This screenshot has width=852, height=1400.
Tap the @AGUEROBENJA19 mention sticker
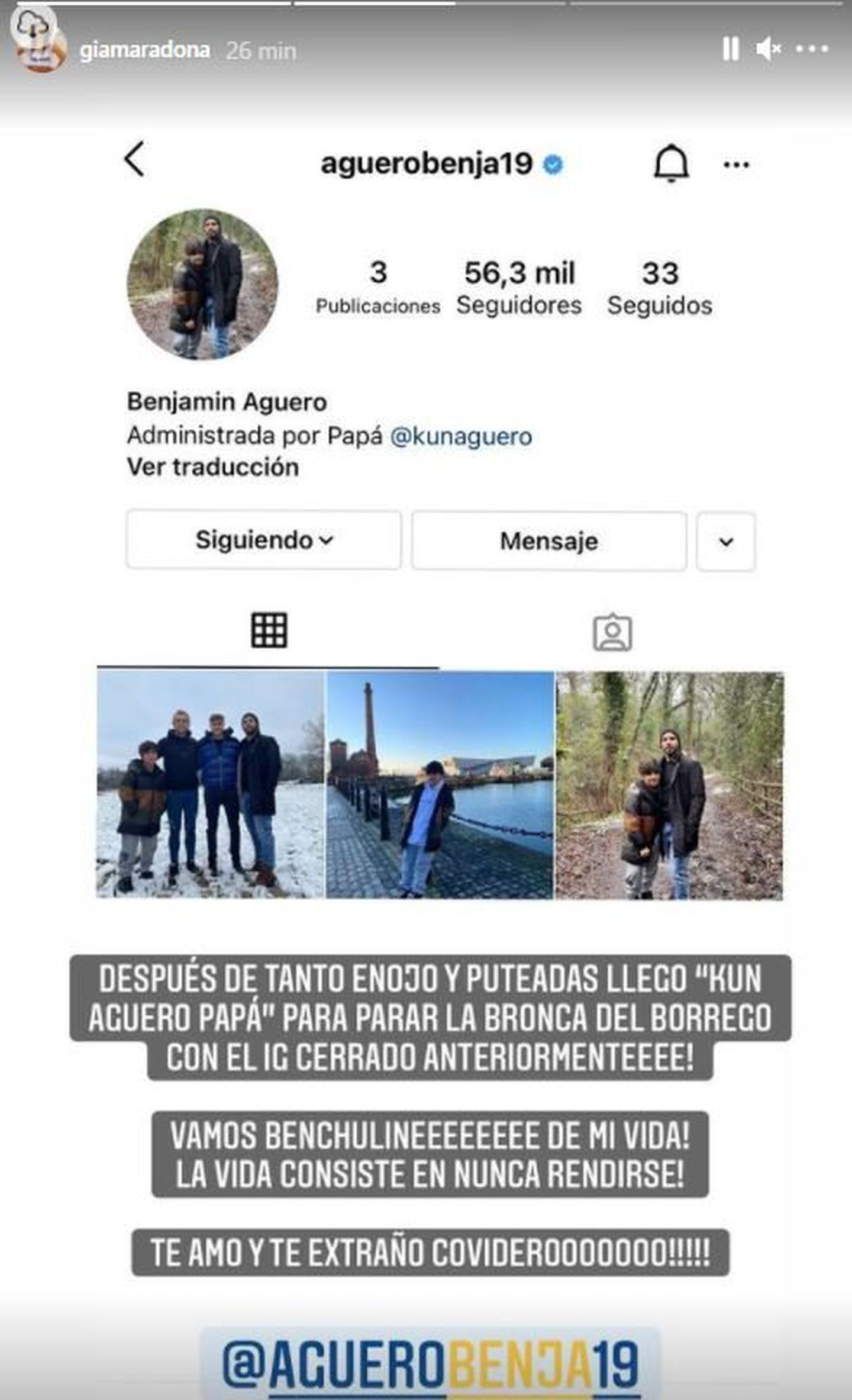[x=430, y=1364]
